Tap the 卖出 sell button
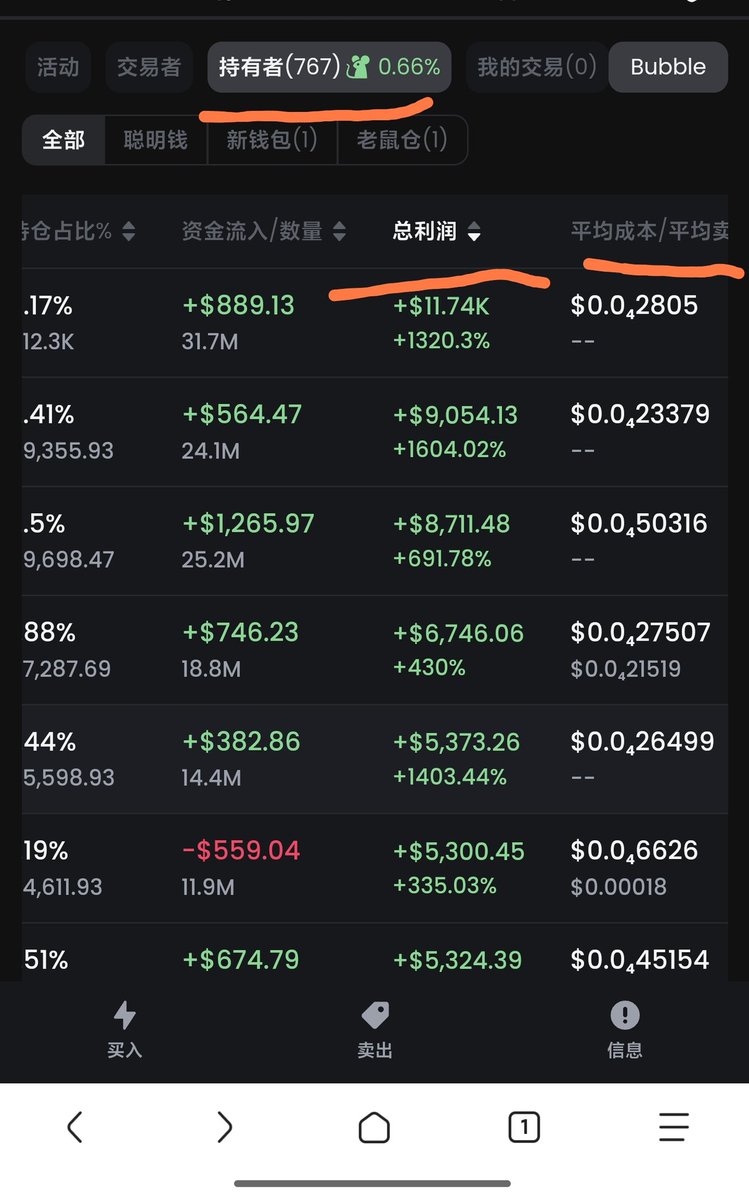Screen dimensions: 749x1200 point(374,1030)
